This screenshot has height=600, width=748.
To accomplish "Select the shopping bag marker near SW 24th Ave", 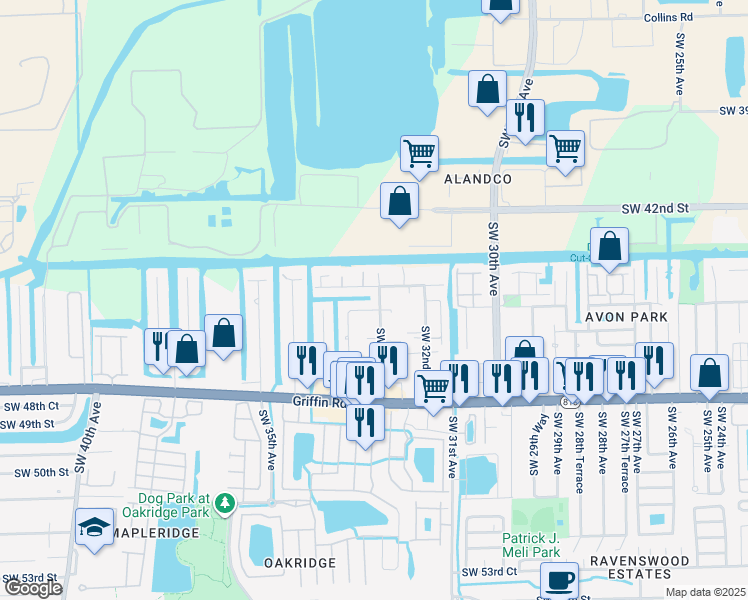I will (x=709, y=373).
